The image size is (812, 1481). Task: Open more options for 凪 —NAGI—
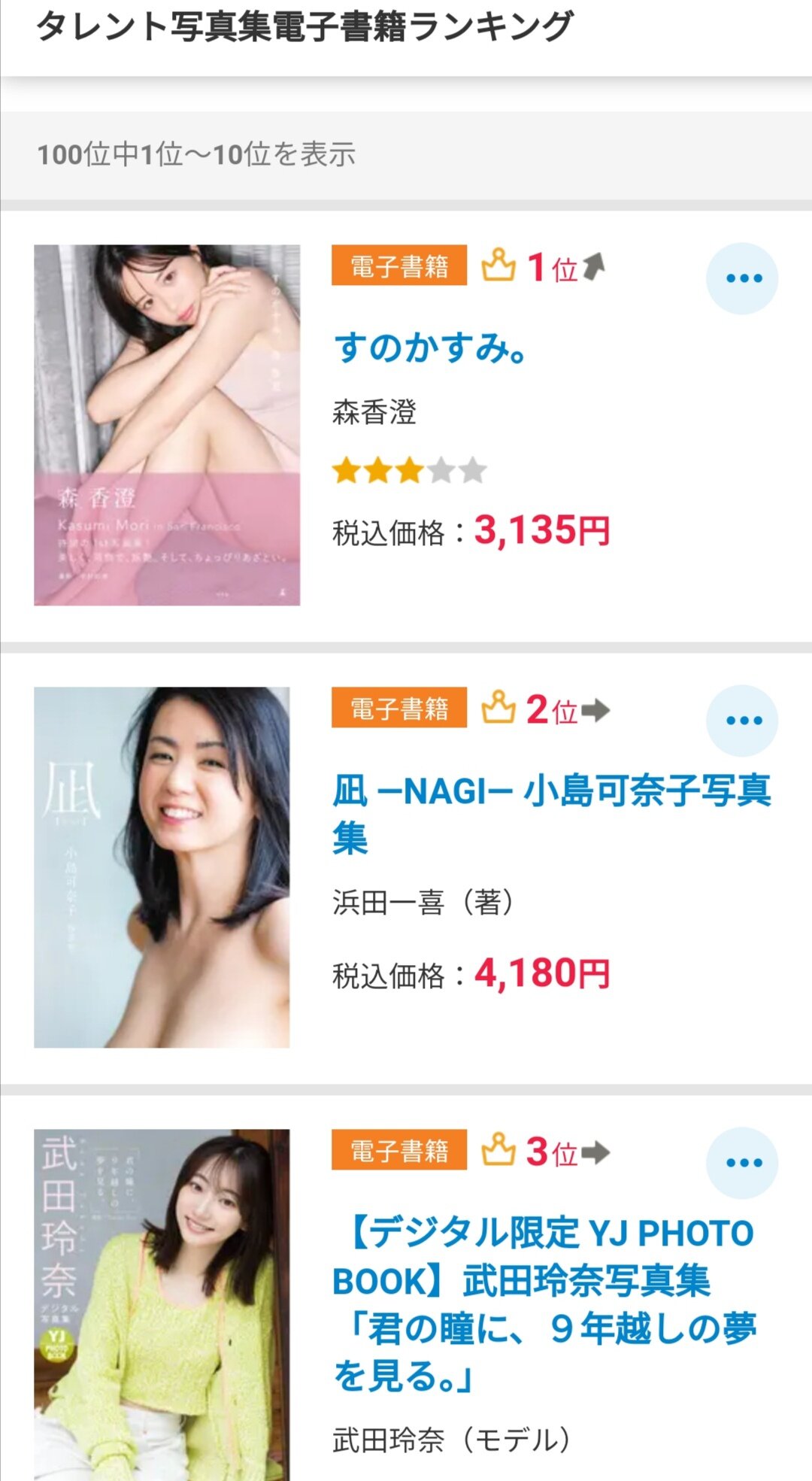pos(743,721)
